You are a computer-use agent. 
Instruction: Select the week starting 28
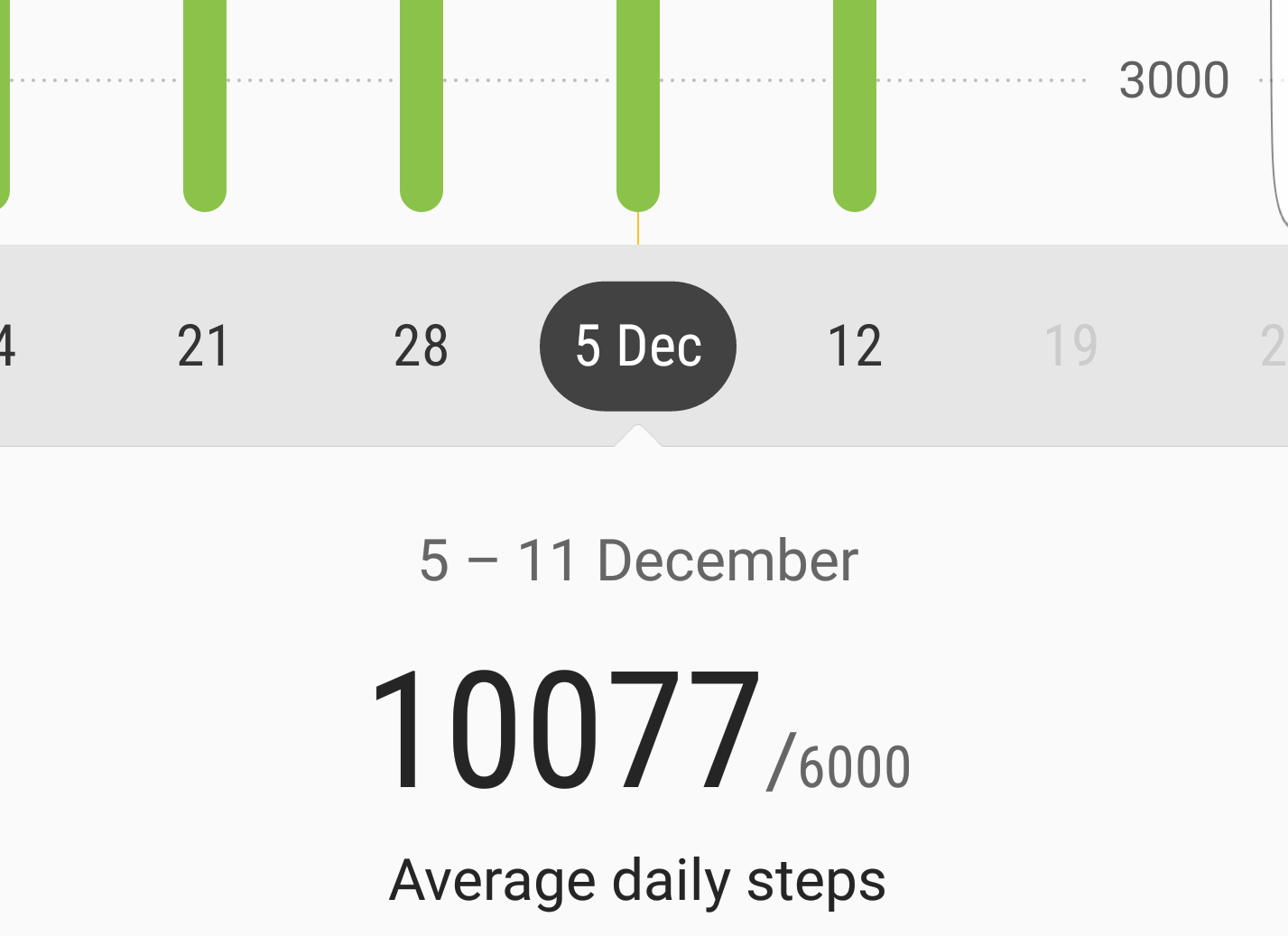pos(421,346)
